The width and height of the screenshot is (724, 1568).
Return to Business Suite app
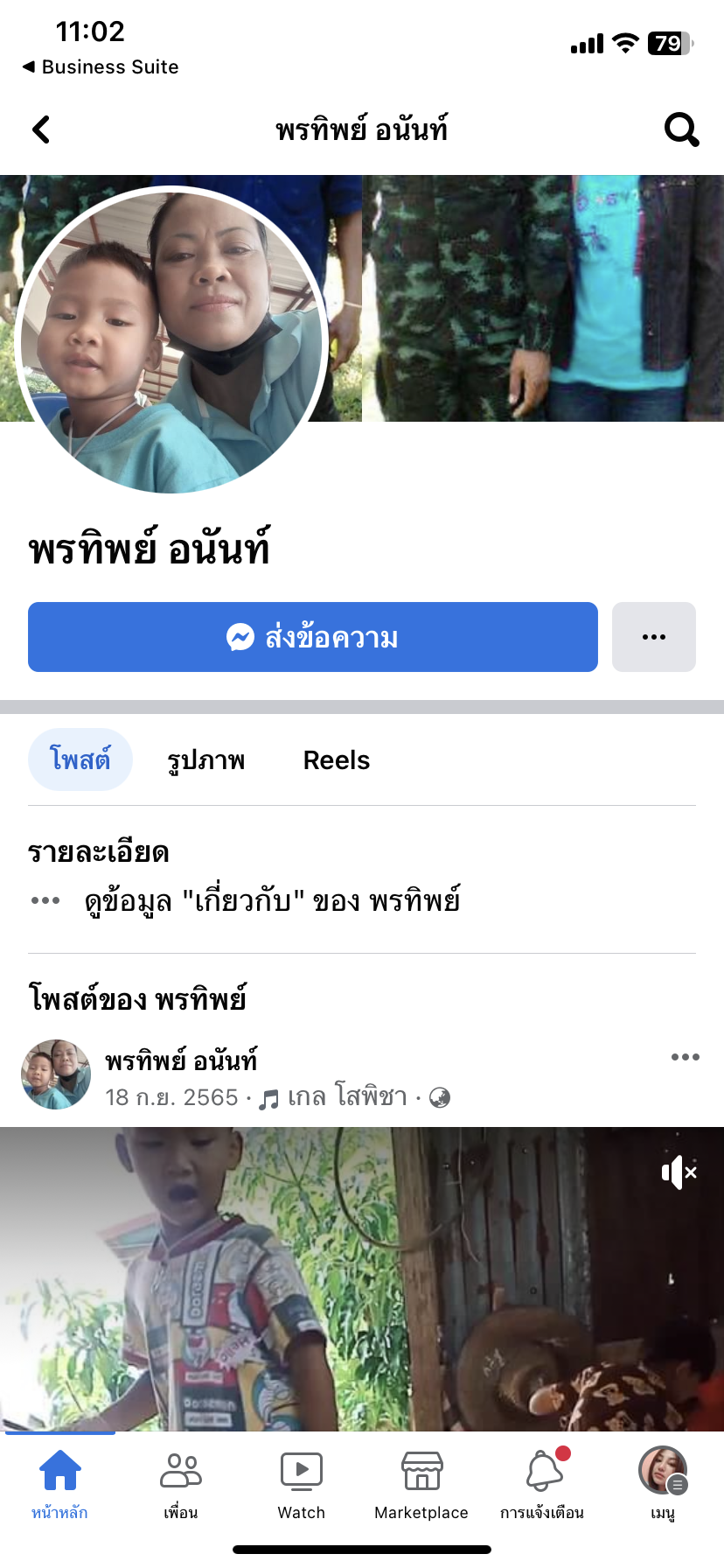(101, 67)
